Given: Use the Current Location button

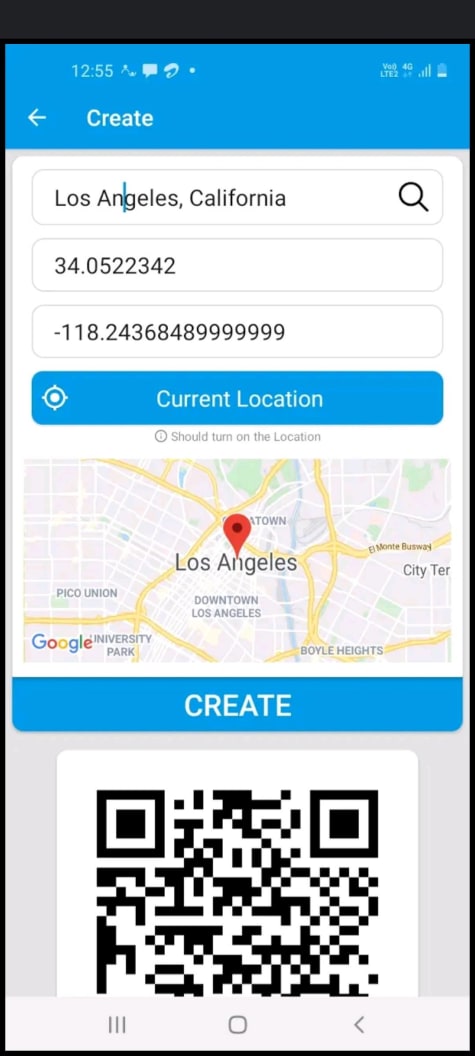Looking at the screenshot, I should (x=237, y=398).
